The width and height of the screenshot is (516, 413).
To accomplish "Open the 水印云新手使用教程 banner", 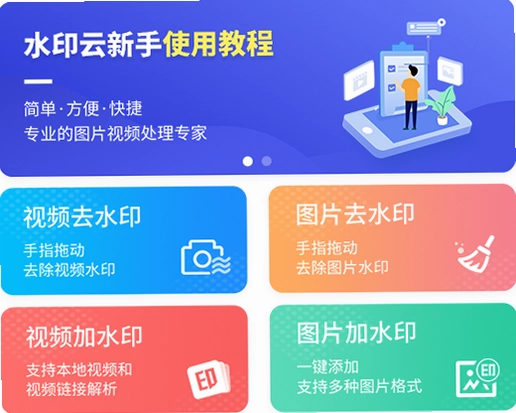I will point(258,88).
